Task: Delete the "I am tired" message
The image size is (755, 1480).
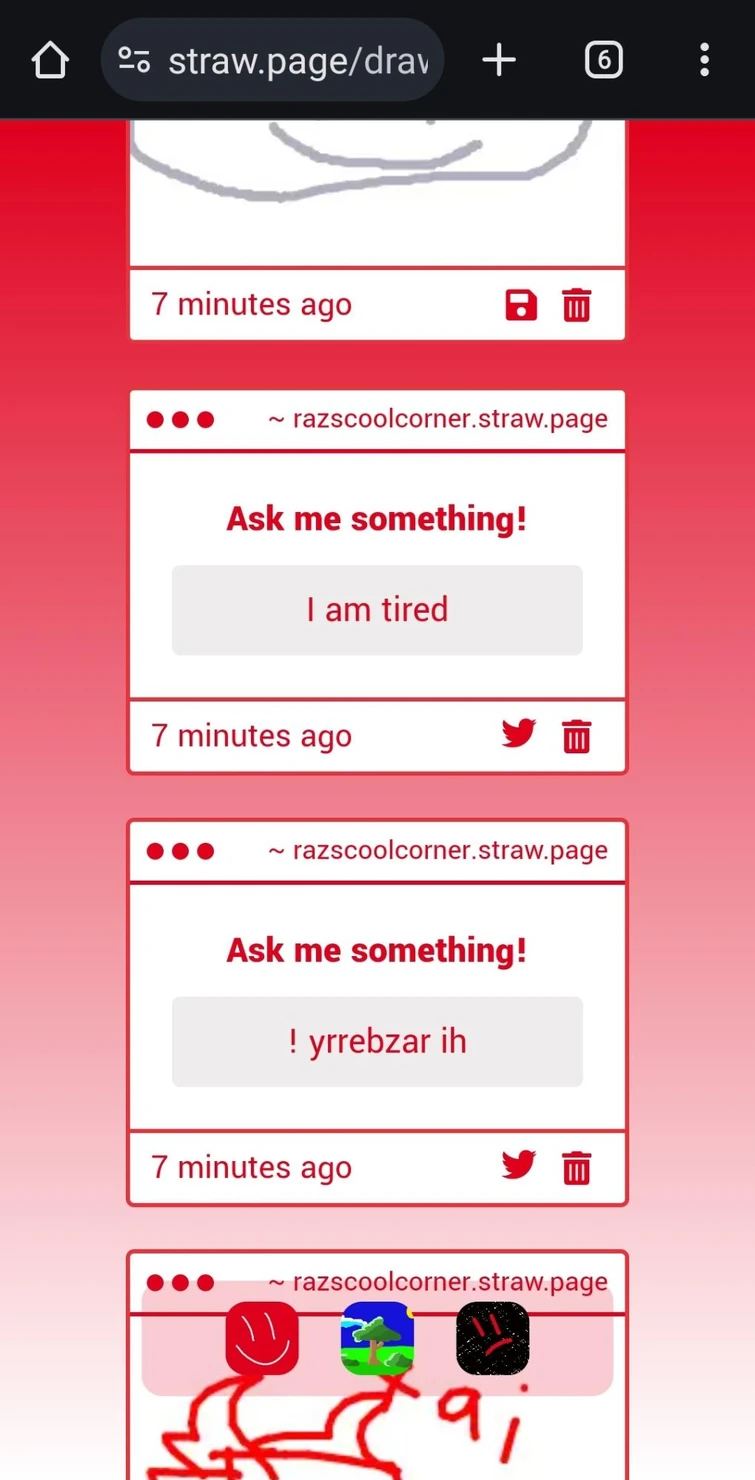Action: (x=576, y=737)
